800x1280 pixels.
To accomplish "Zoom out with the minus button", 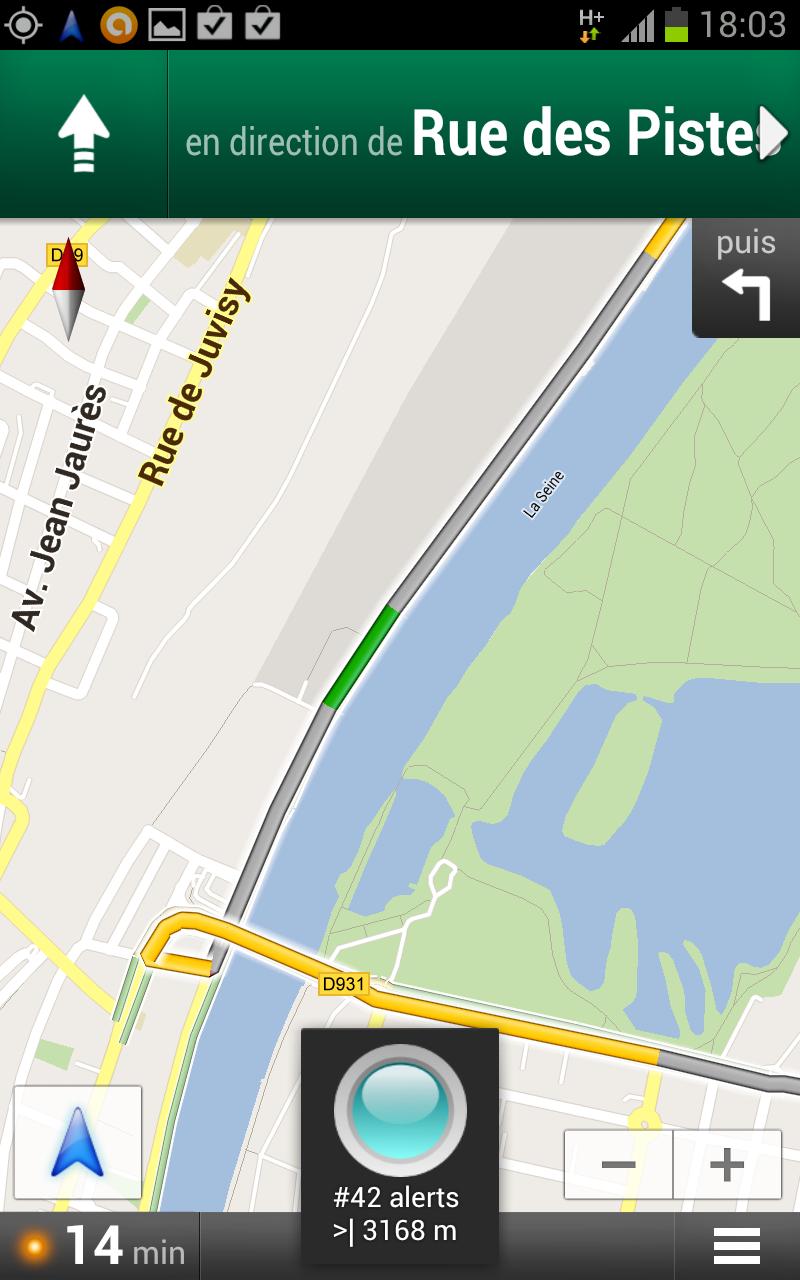I will (x=619, y=1164).
